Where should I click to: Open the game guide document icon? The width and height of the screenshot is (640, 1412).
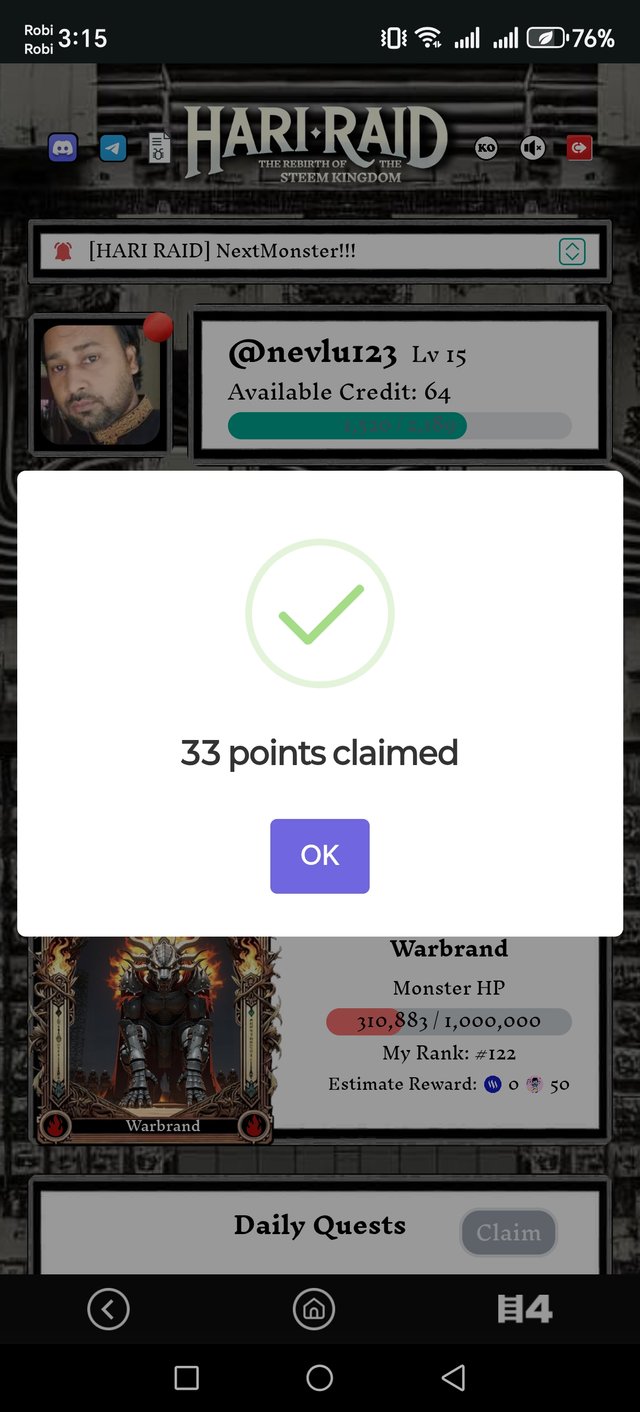pos(160,148)
